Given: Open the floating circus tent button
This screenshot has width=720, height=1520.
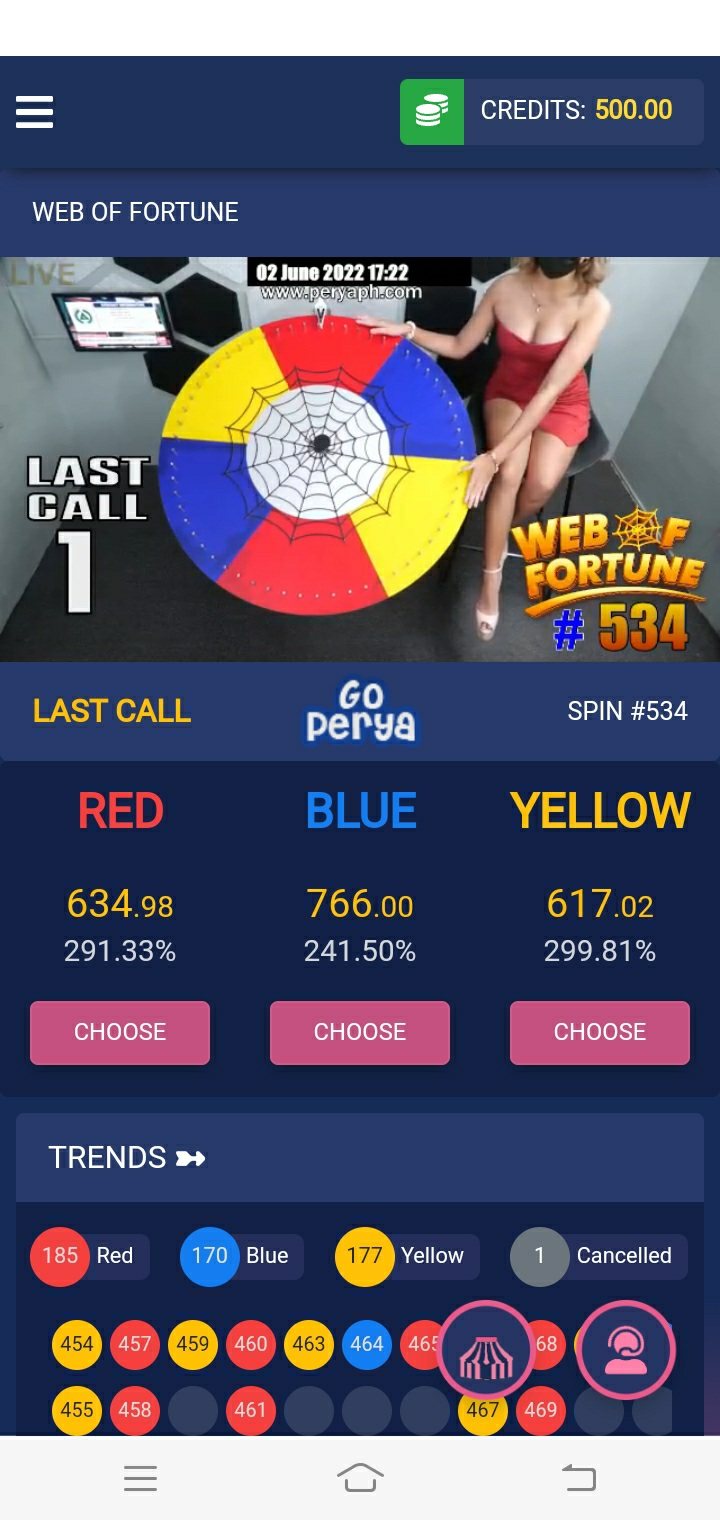Looking at the screenshot, I should coord(486,1351).
